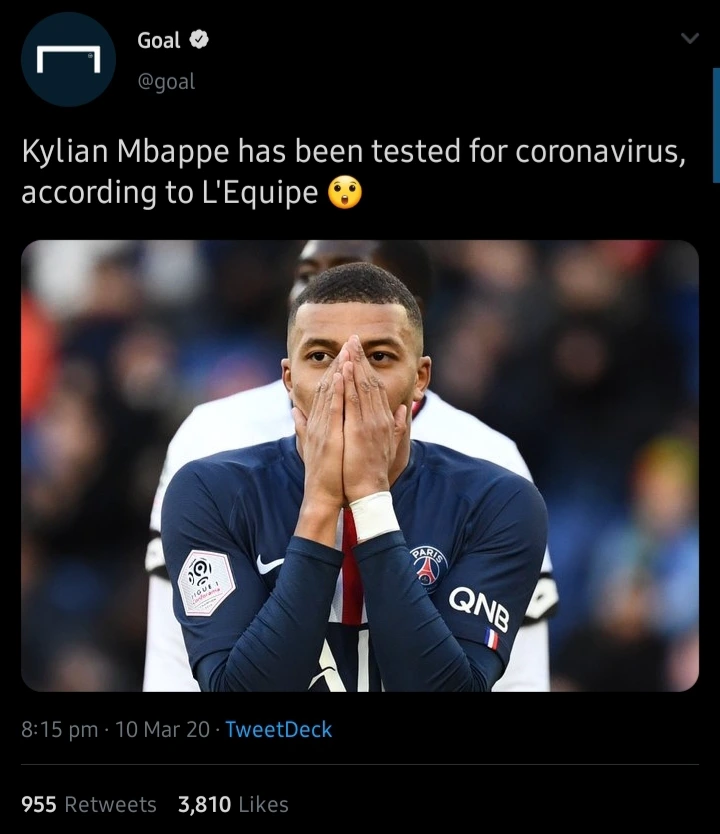View the tweet's photo in full
This screenshot has height=834, width=720.
pyautogui.click(x=360, y=466)
